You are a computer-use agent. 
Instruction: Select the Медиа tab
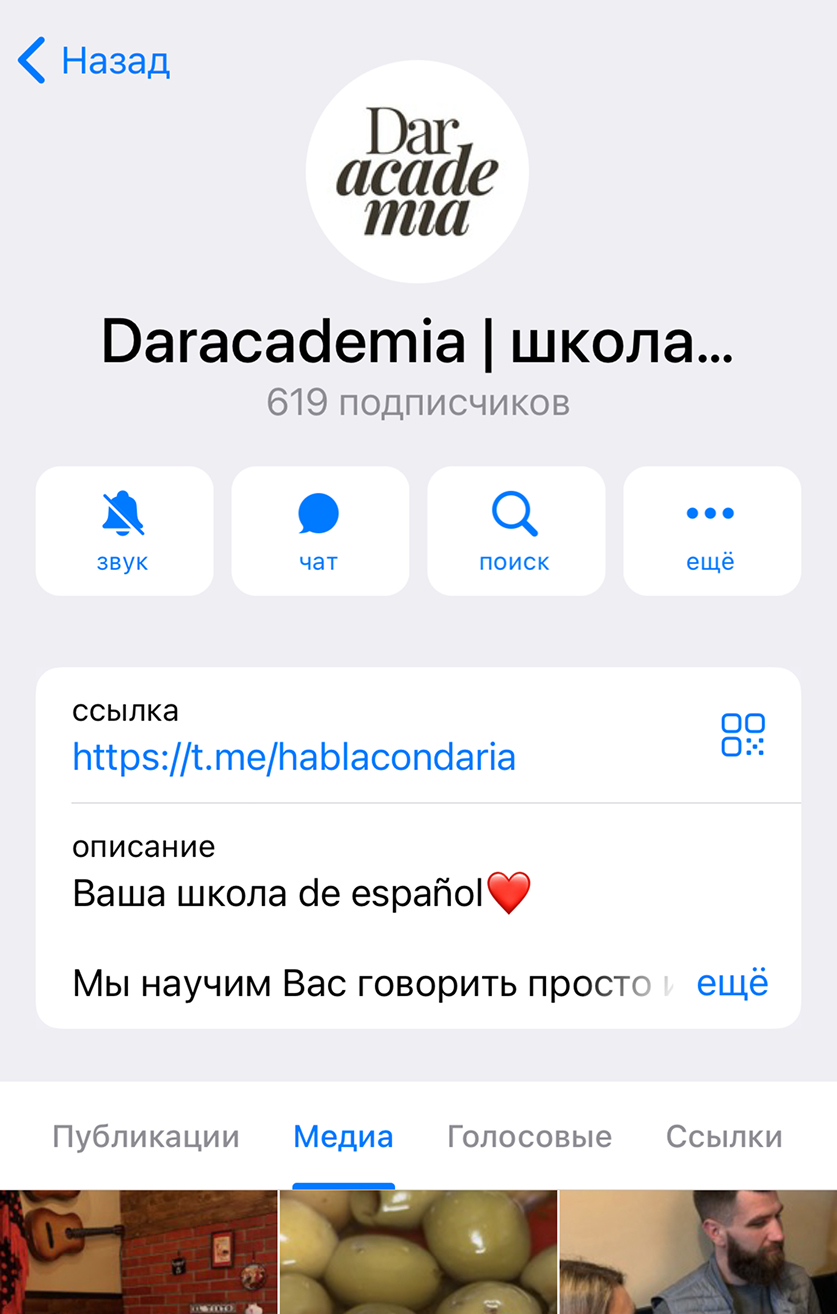(343, 1137)
